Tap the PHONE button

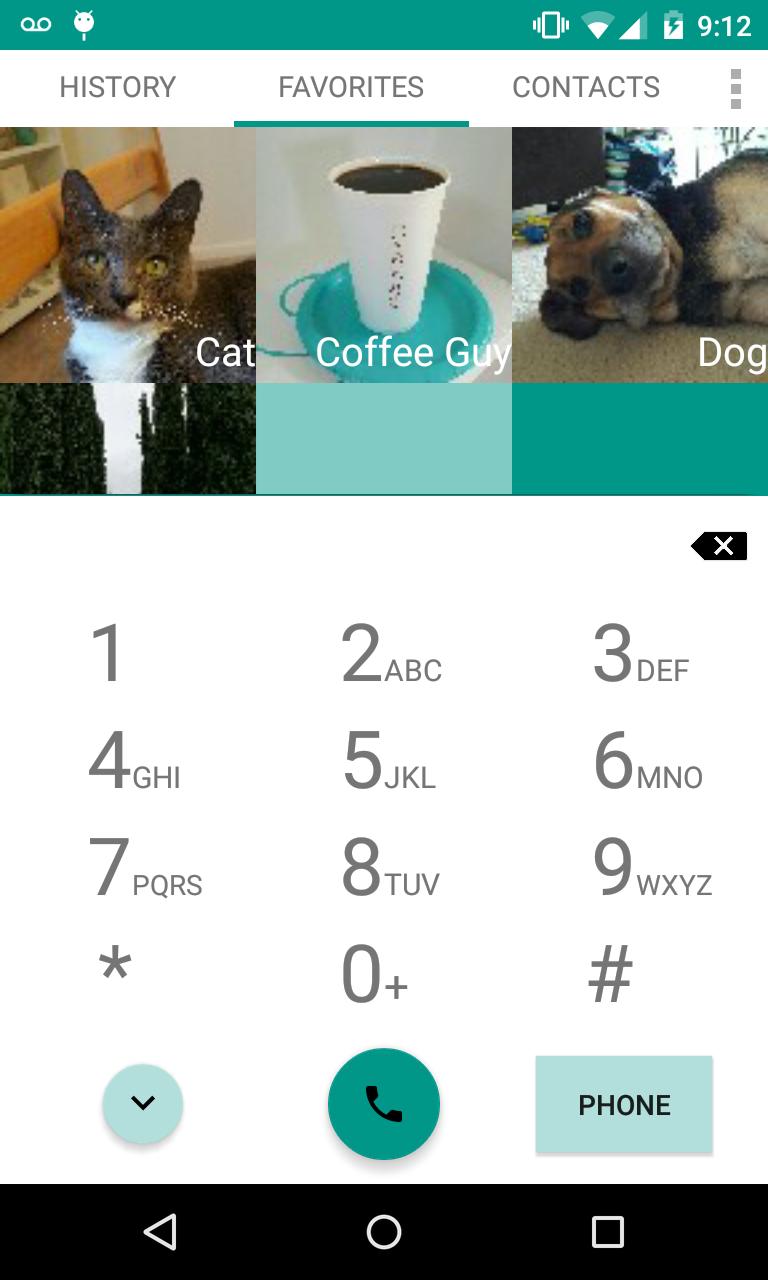[x=623, y=1104]
